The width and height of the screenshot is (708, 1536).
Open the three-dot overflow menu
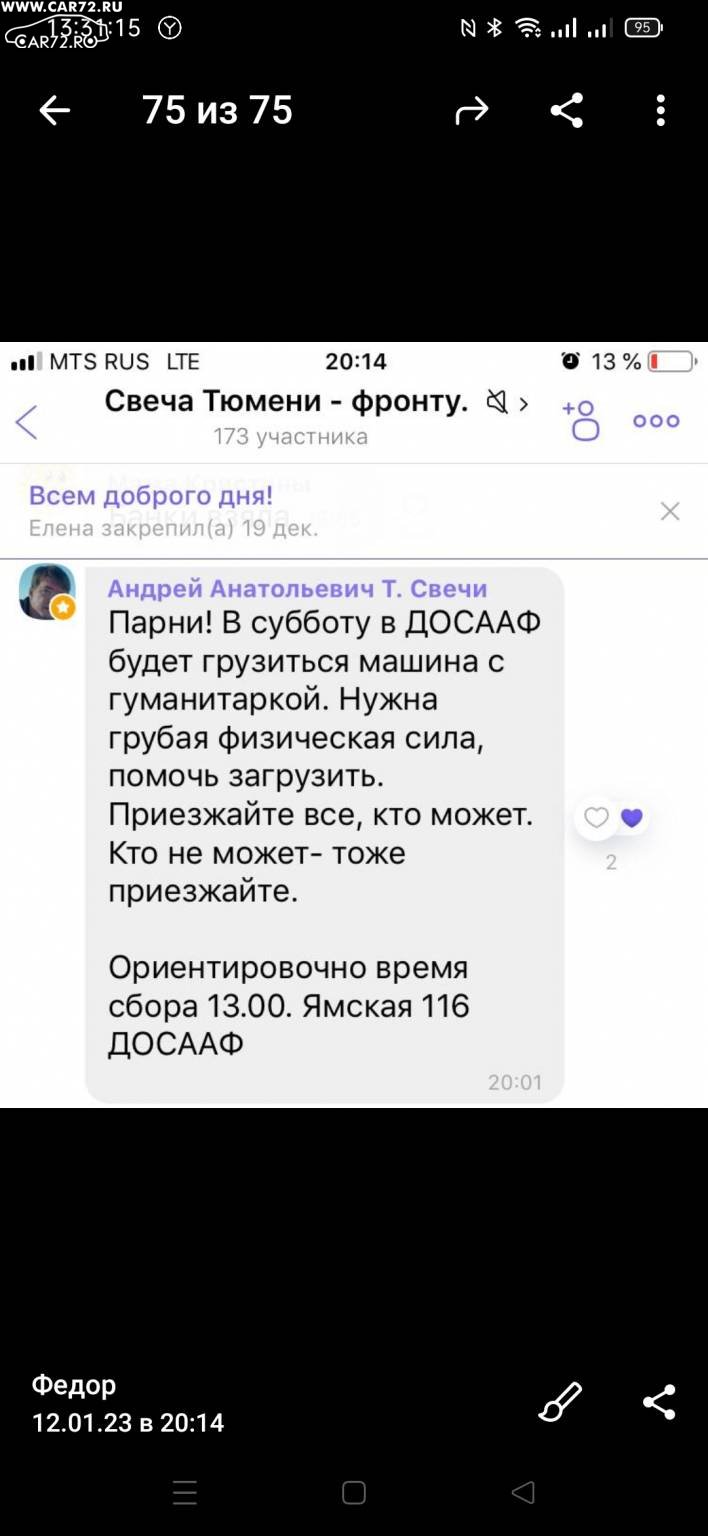[660, 110]
